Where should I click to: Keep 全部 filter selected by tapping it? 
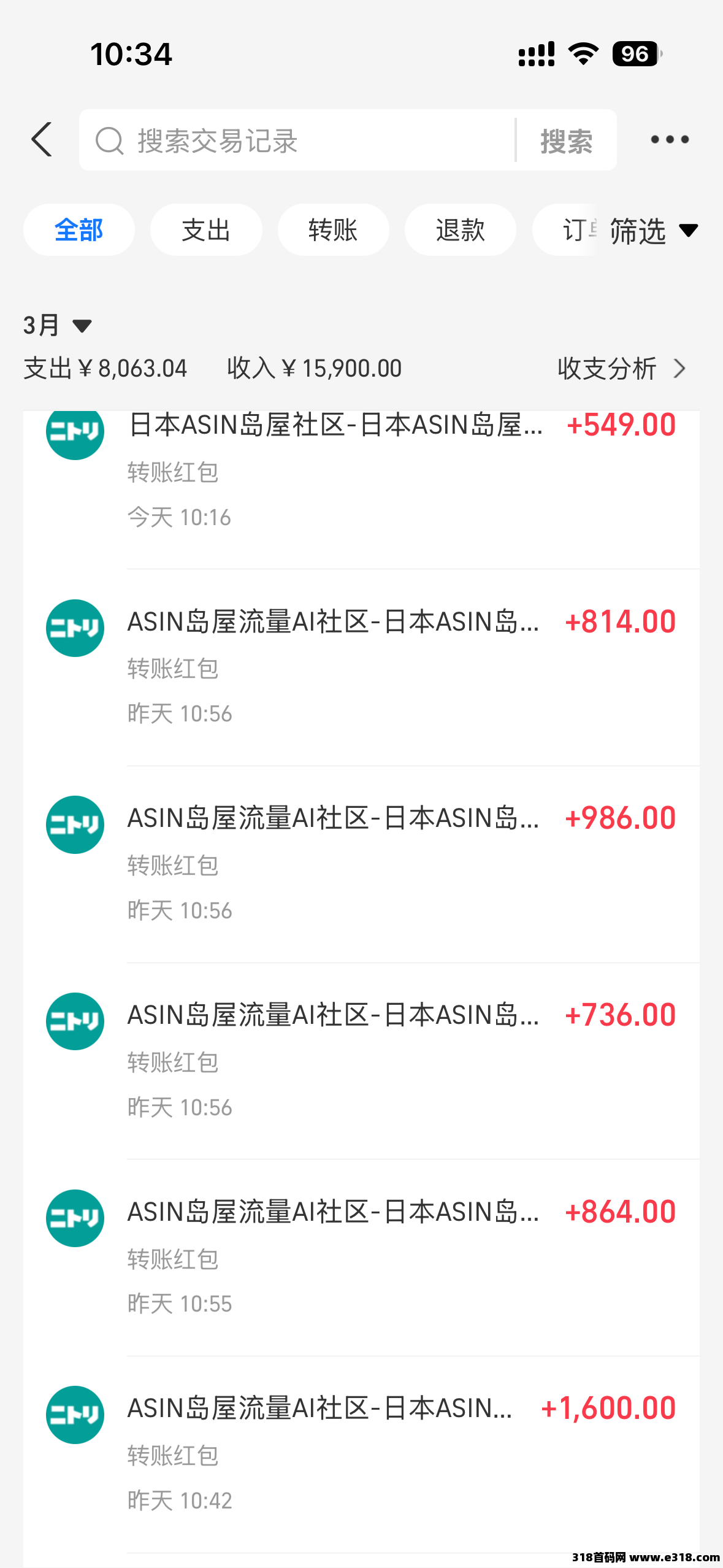pos(78,230)
